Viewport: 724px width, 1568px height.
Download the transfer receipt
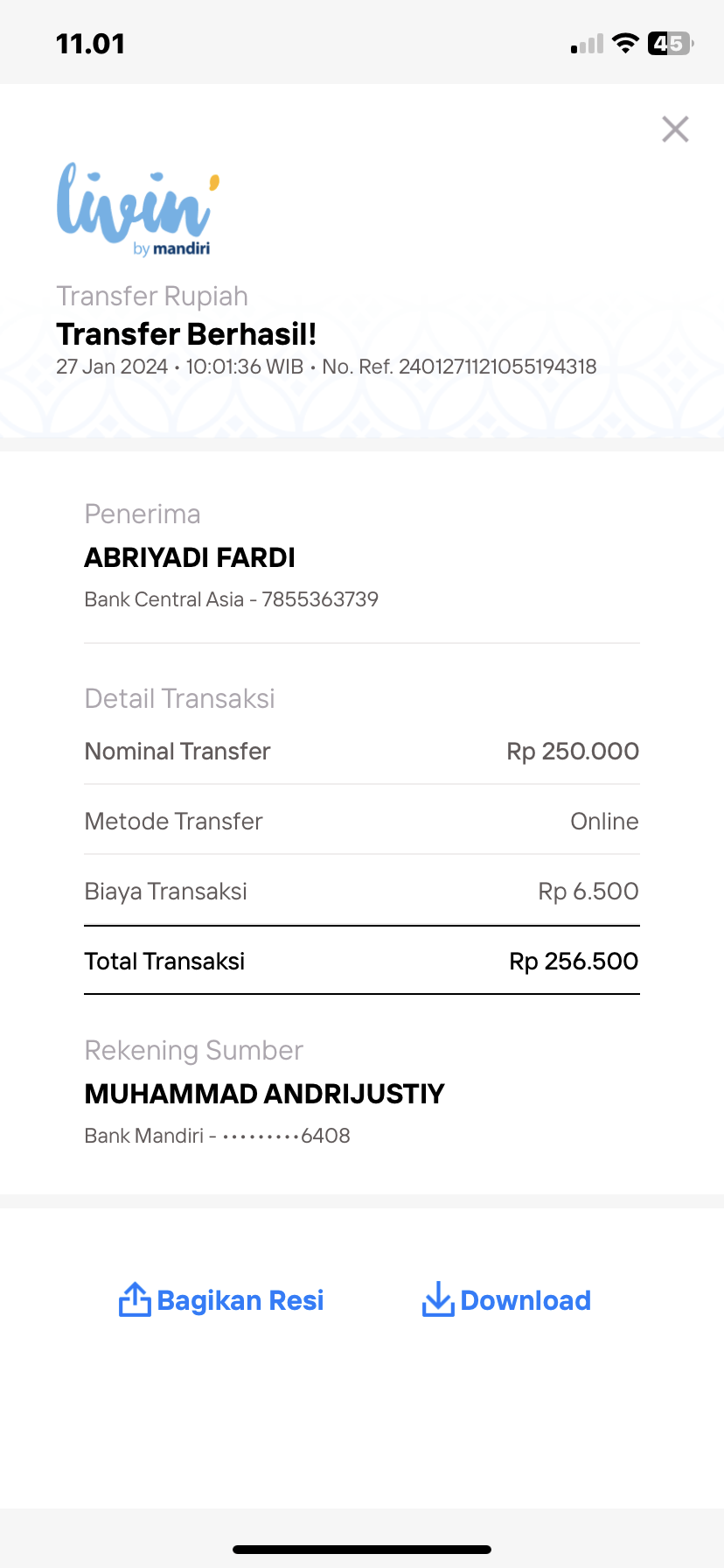click(506, 1300)
